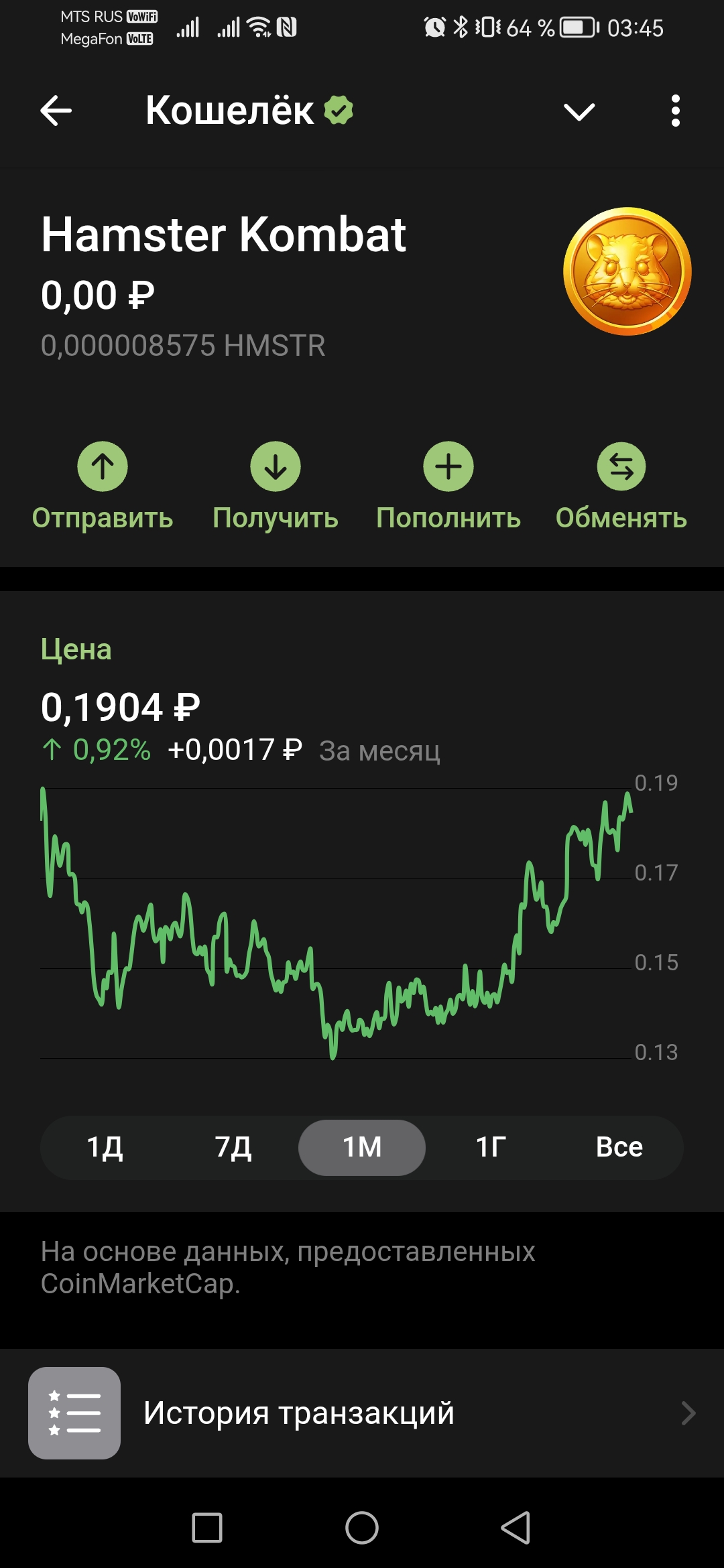Switch the chart to 7Д range
This screenshot has height=1568, width=724.
click(233, 1147)
